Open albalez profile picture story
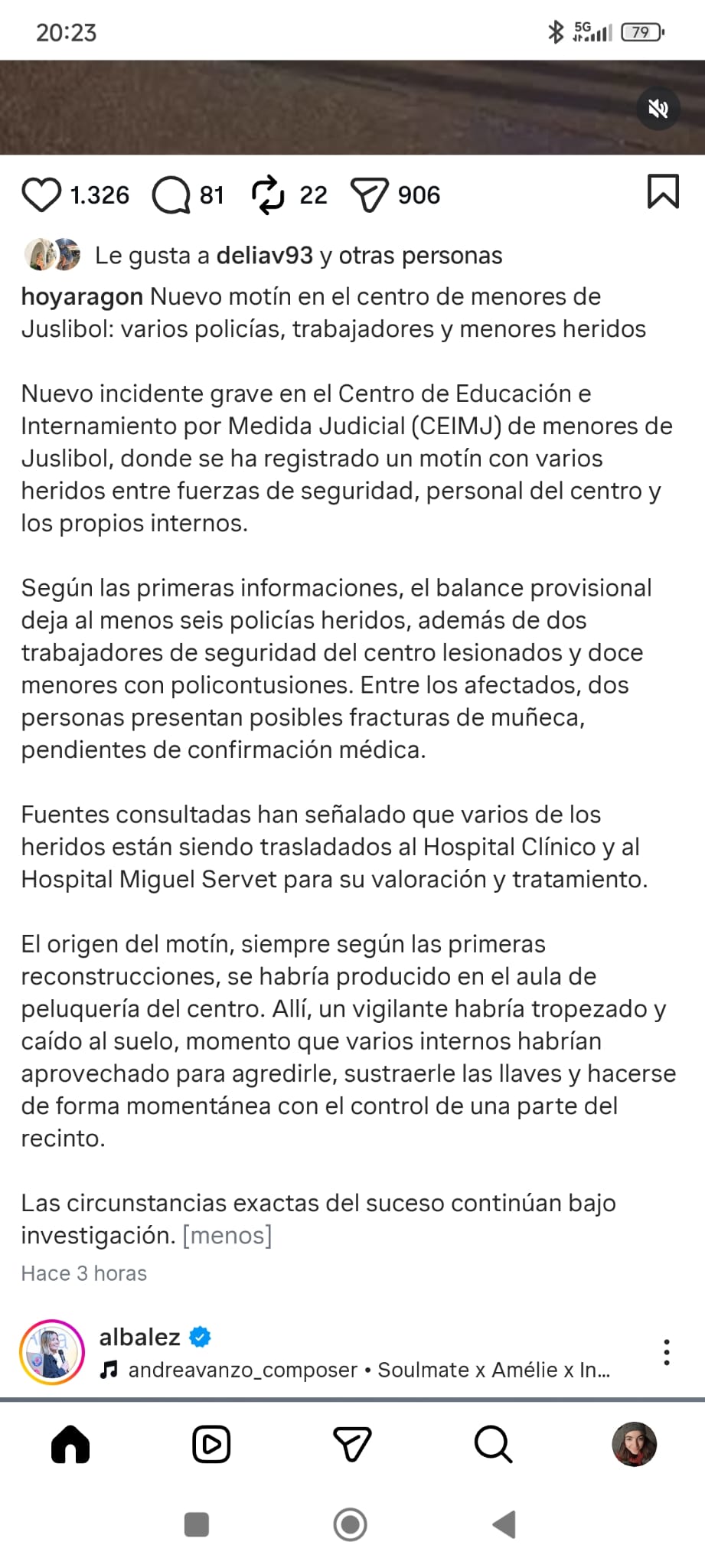This screenshot has width=705, height=1568. click(52, 1352)
